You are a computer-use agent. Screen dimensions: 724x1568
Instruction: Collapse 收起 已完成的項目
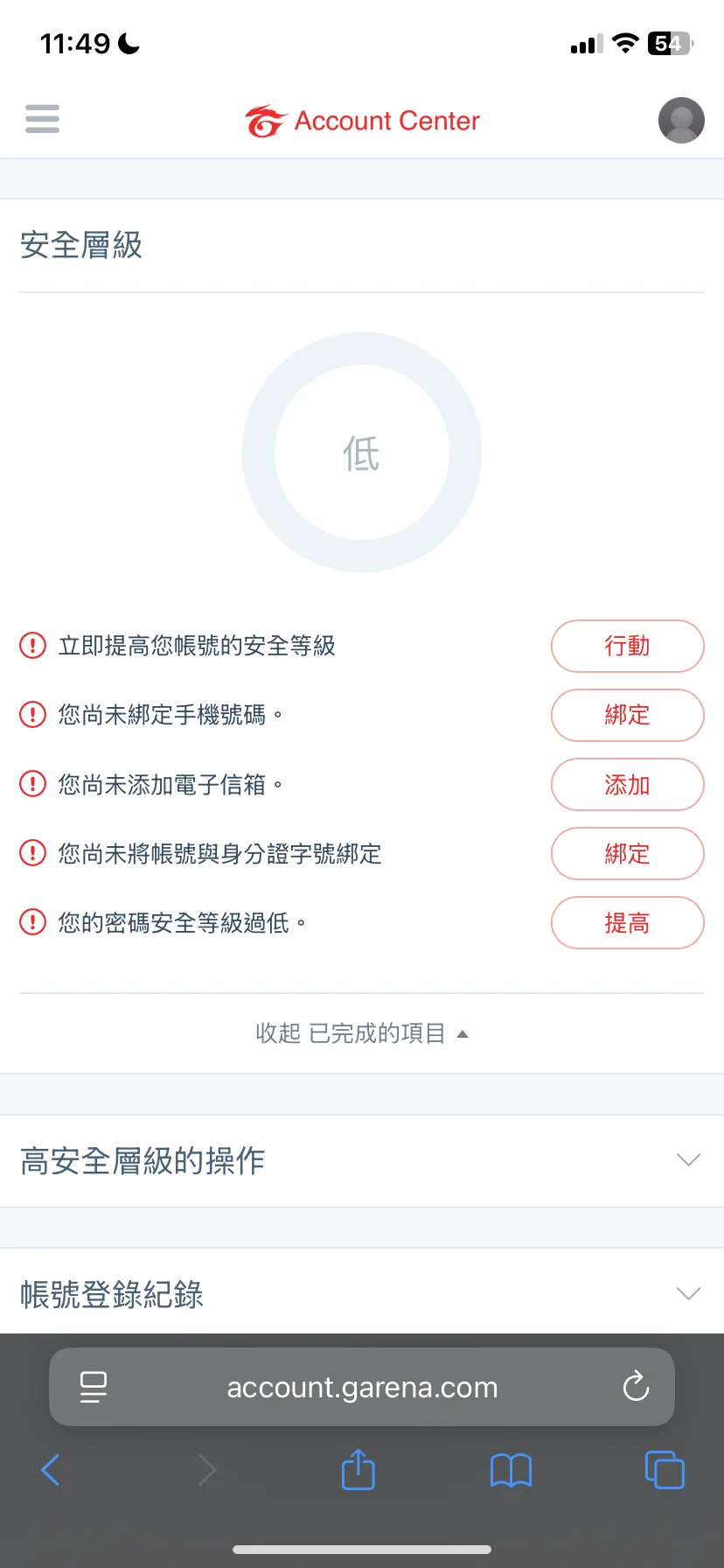point(362,1033)
